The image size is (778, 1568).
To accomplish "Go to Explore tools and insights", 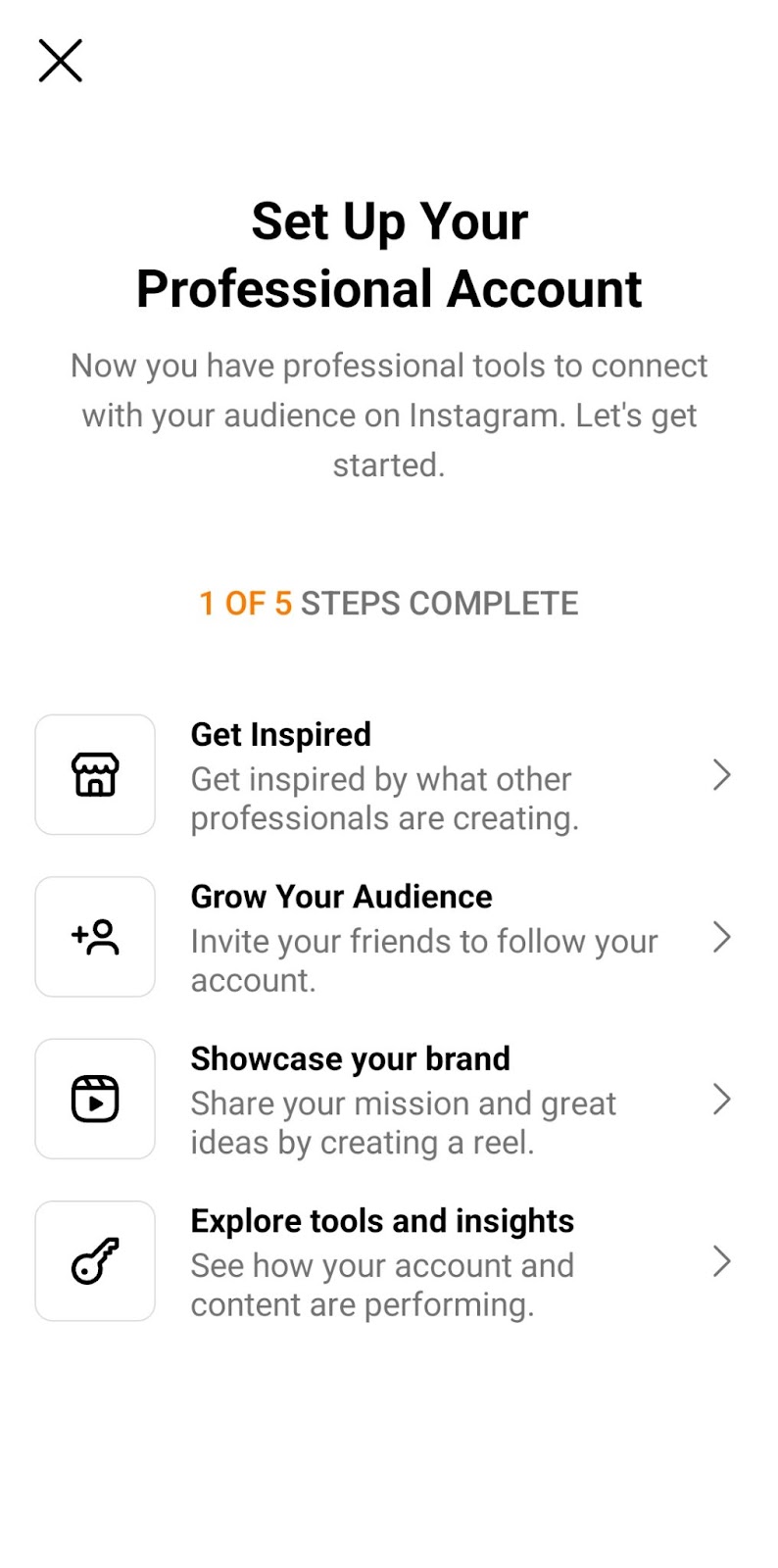I will pyautogui.click(x=384, y=1261).
